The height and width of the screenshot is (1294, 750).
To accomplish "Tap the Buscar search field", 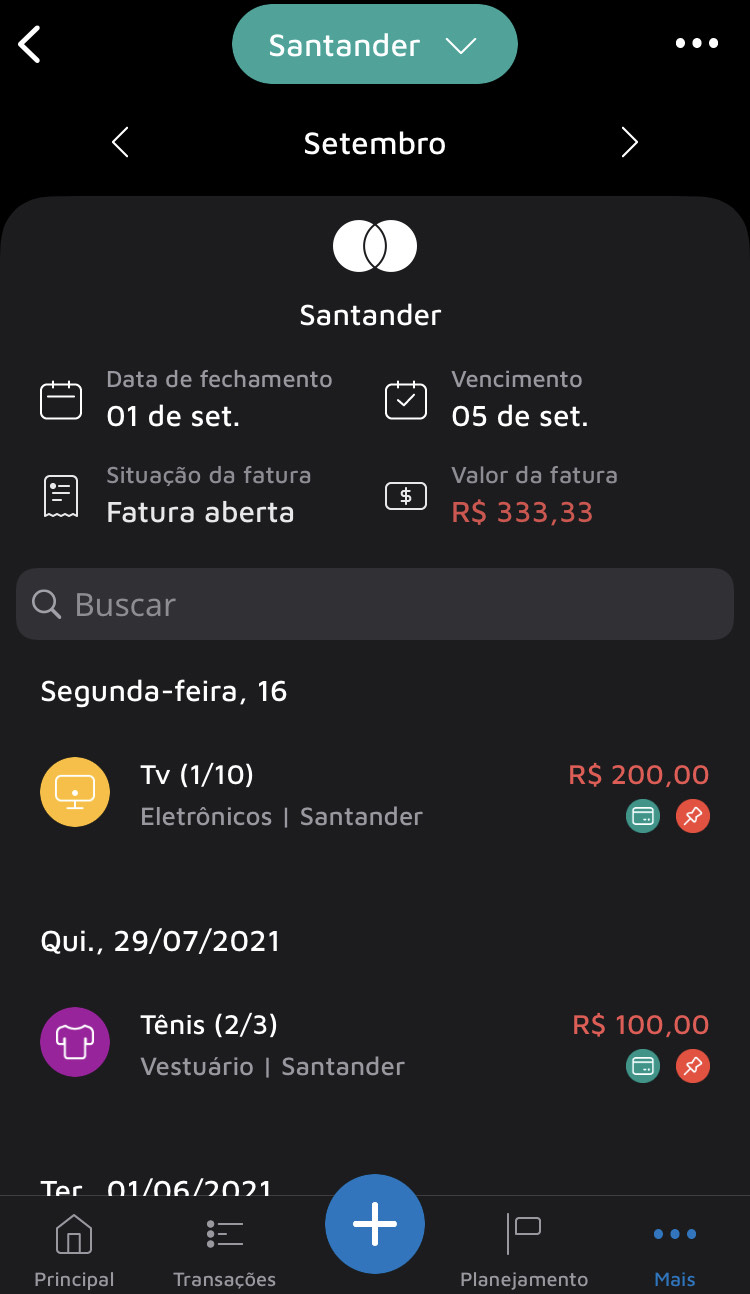I will [375, 604].
